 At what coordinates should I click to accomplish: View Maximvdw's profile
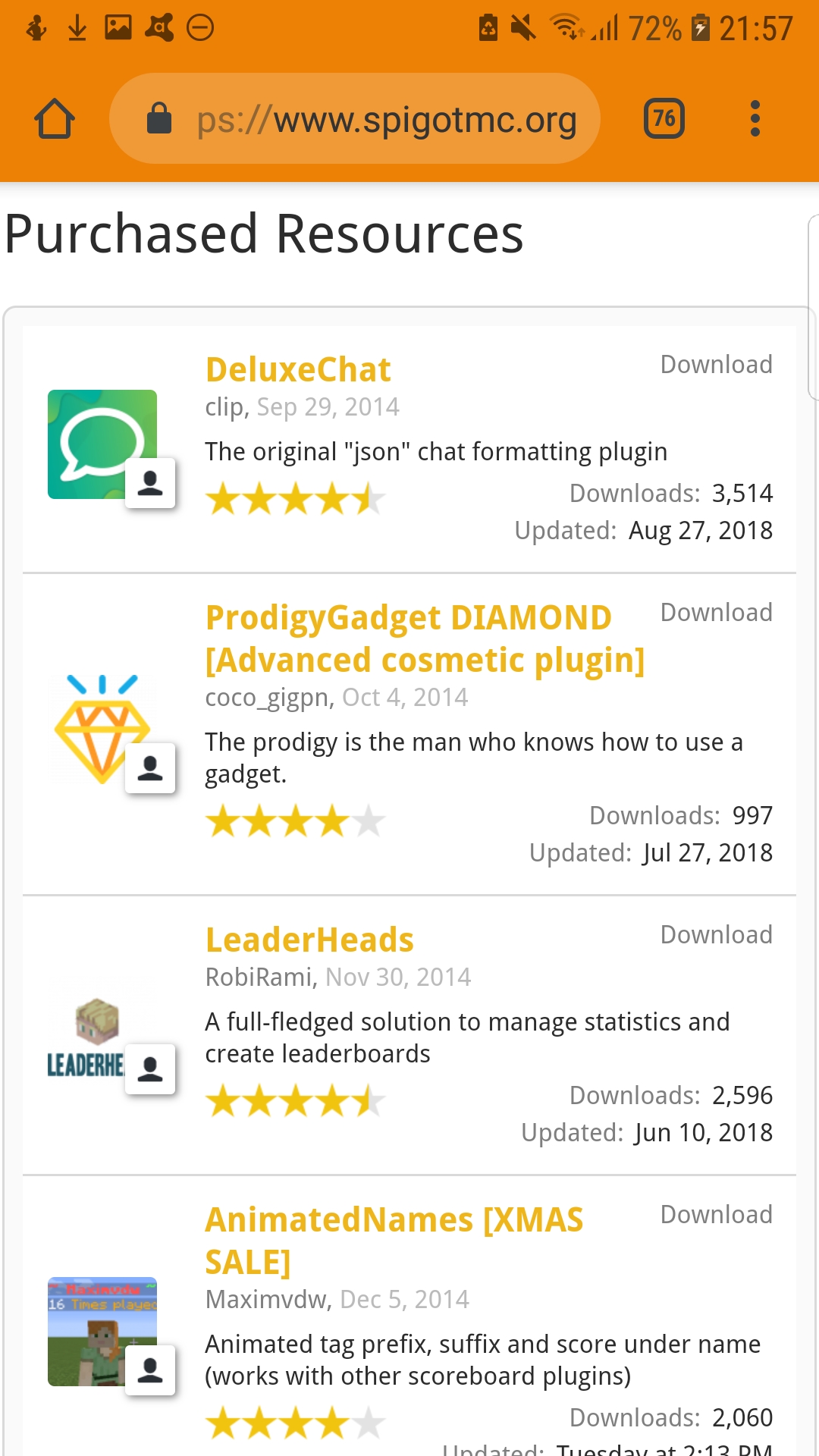pos(267,1300)
